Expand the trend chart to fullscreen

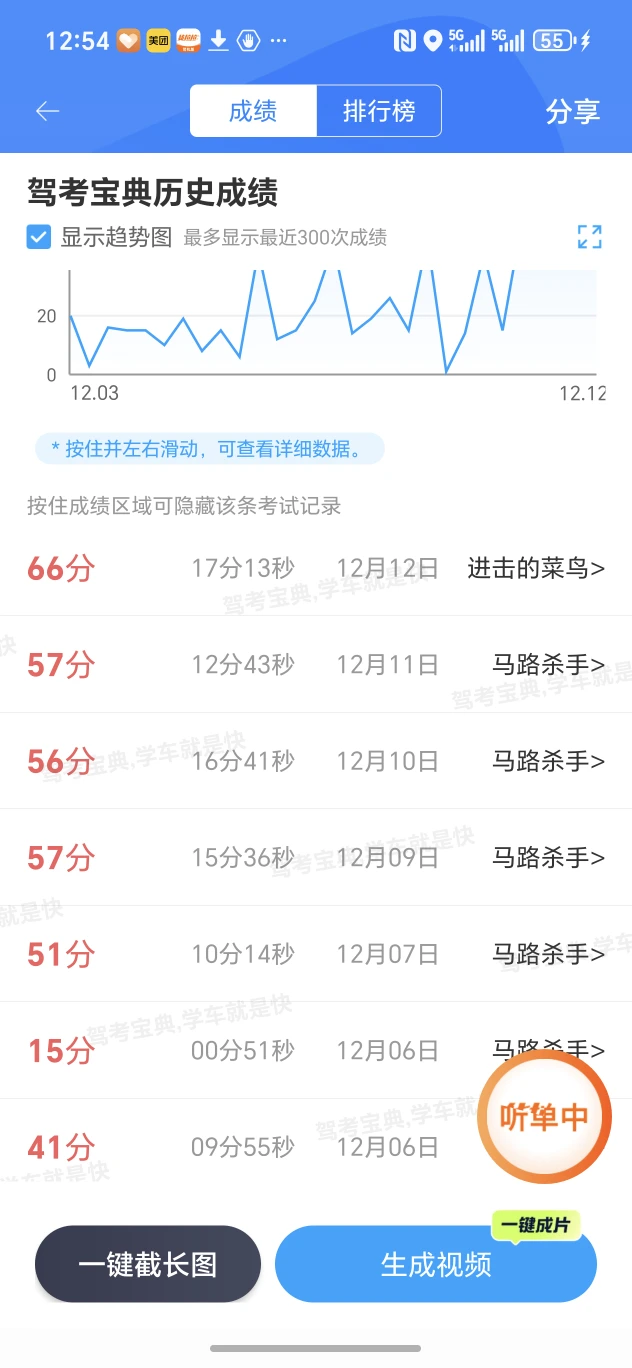click(x=589, y=237)
